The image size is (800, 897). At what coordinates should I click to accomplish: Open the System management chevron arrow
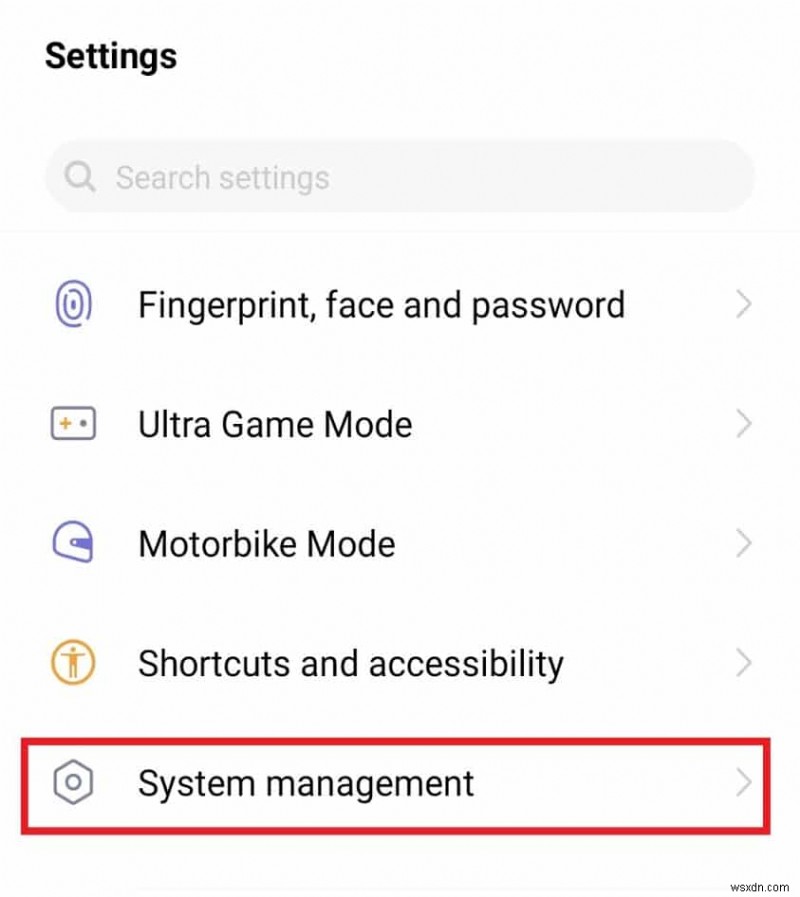(x=744, y=784)
